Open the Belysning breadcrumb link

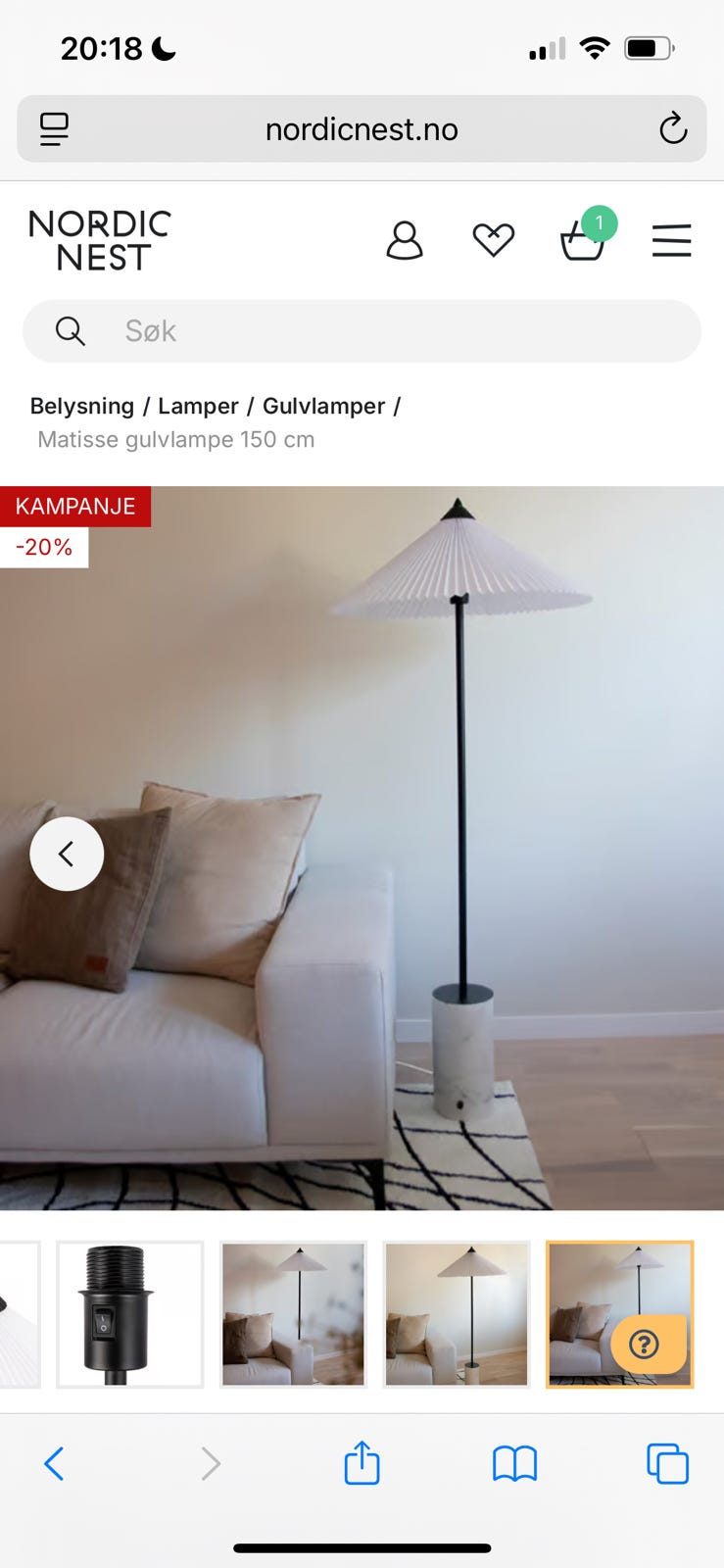pos(82,406)
